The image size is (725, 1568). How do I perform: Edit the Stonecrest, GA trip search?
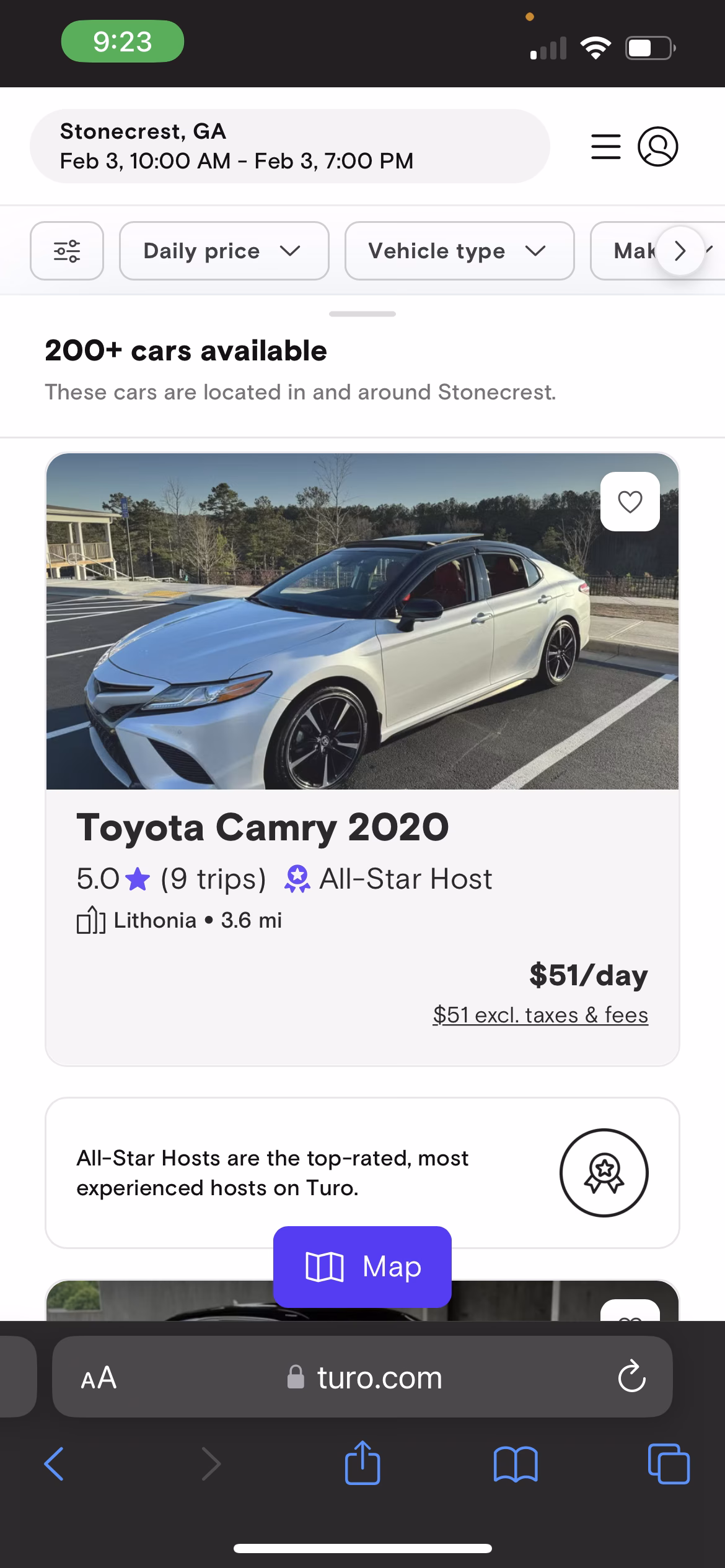pyautogui.click(x=289, y=146)
